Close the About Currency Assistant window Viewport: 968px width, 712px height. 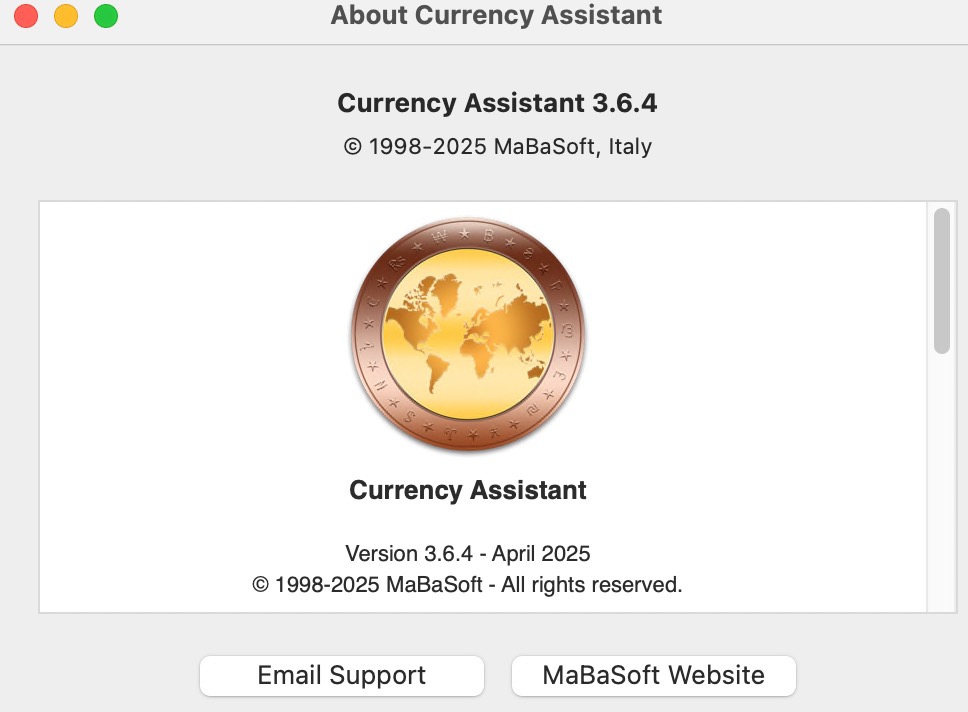[26, 16]
